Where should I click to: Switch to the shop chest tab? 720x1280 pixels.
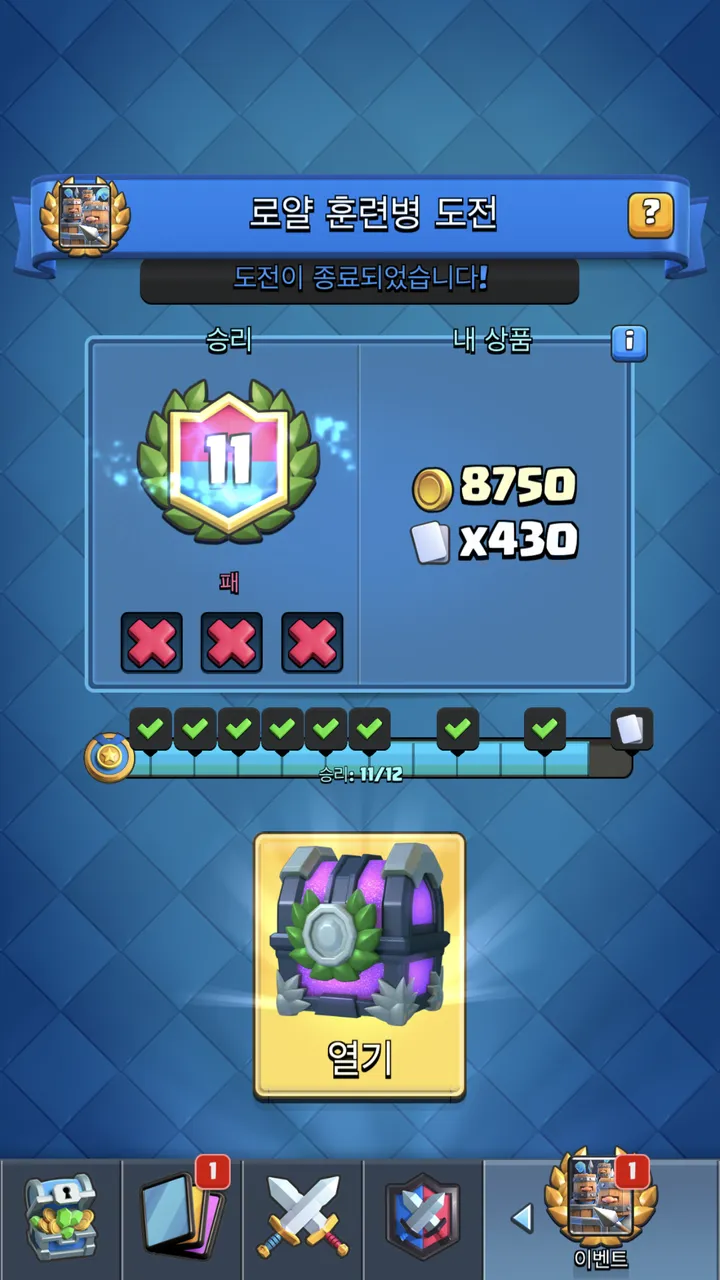[60, 1220]
